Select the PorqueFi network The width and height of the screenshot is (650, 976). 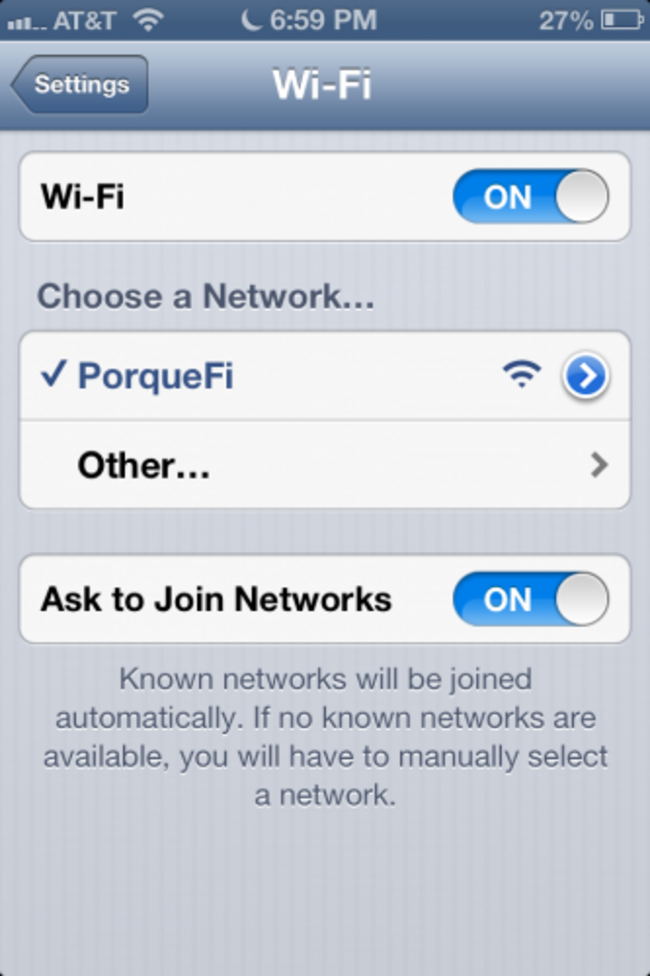[x=250, y=377]
